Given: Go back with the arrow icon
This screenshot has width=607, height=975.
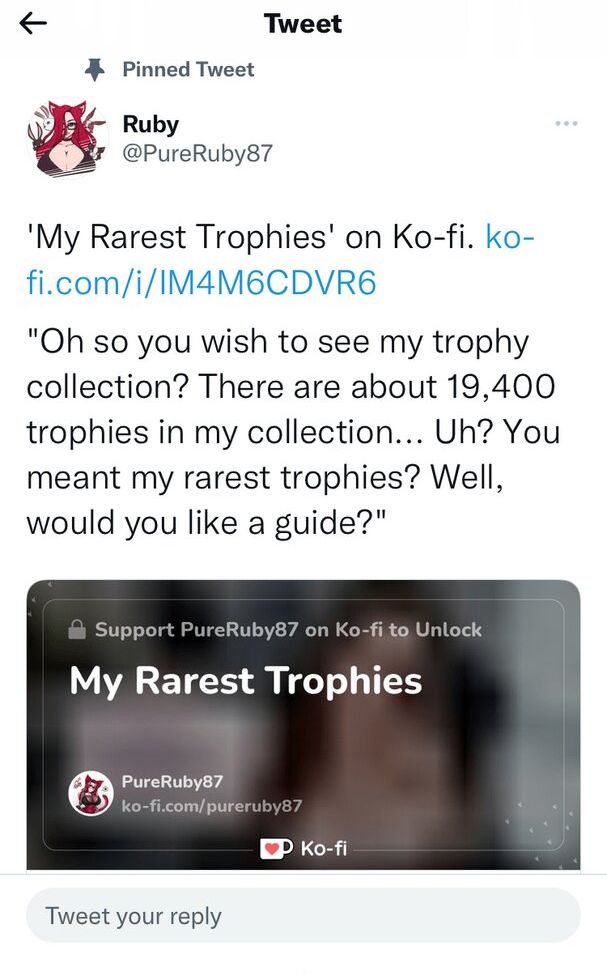Looking at the screenshot, I should [33, 25].
